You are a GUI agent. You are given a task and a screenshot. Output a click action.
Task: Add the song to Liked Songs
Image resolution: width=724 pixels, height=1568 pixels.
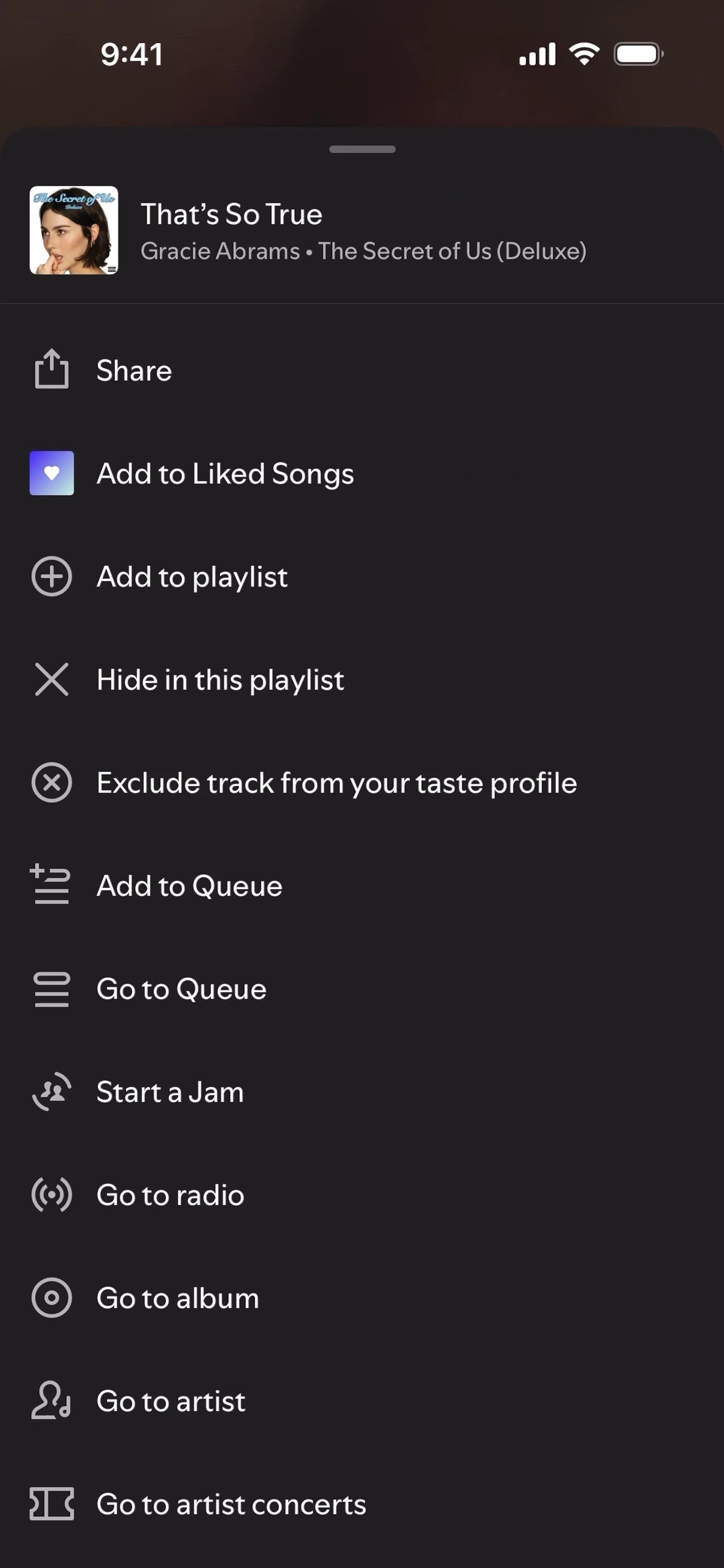coord(362,473)
